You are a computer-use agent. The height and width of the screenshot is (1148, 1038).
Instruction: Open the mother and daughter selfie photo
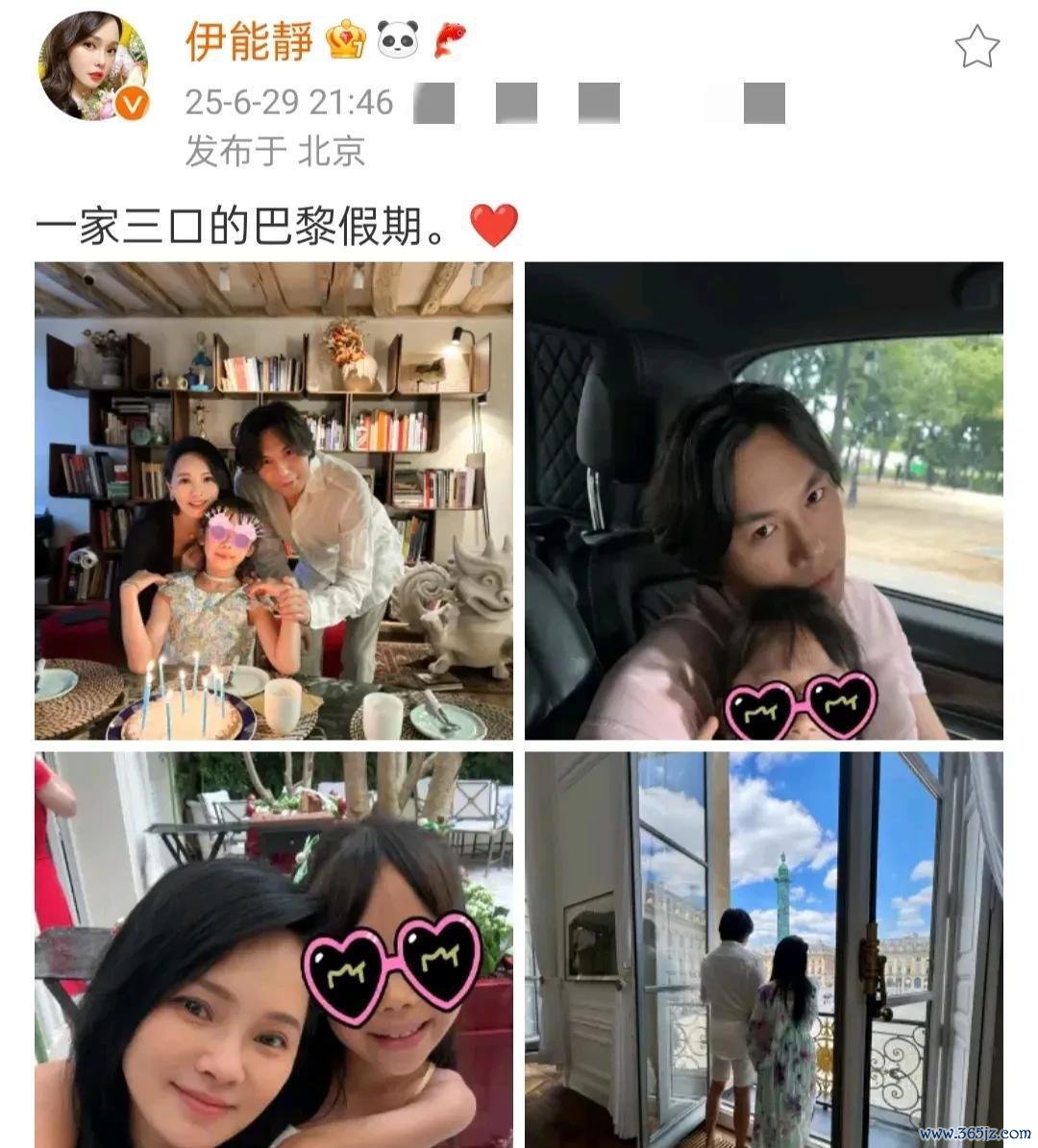[x=274, y=949]
